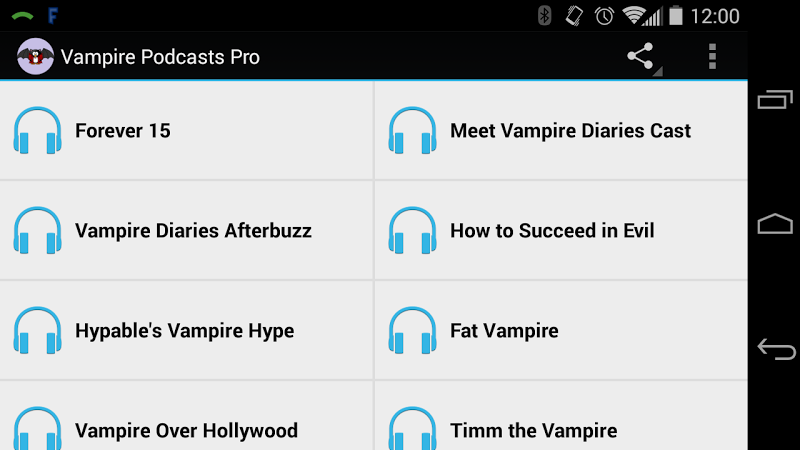Choose How to Succeed in Evil
Screen dimensions: 800x450
561,231
